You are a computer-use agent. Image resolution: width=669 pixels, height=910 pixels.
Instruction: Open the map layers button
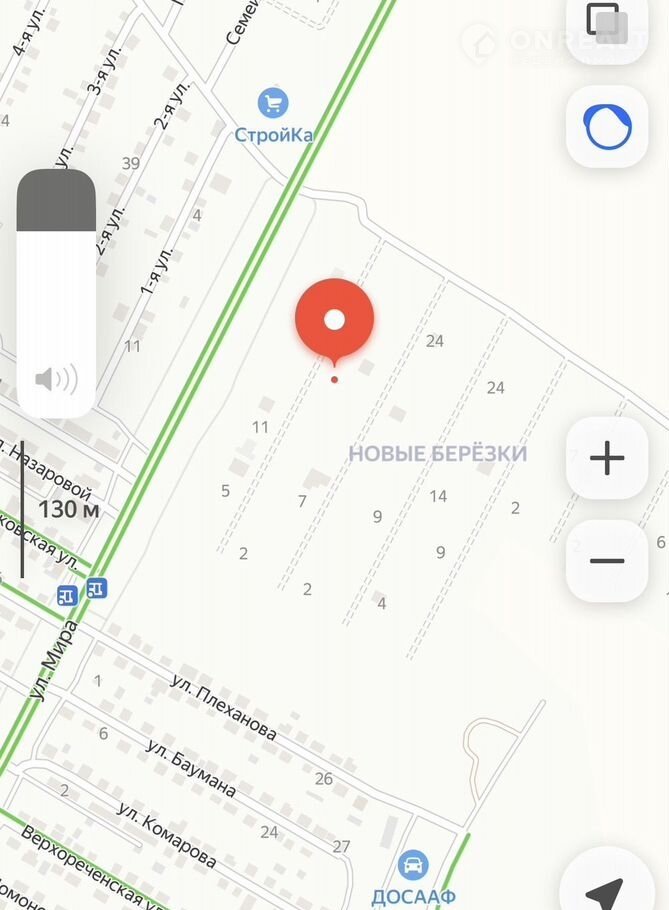coord(607,24)
